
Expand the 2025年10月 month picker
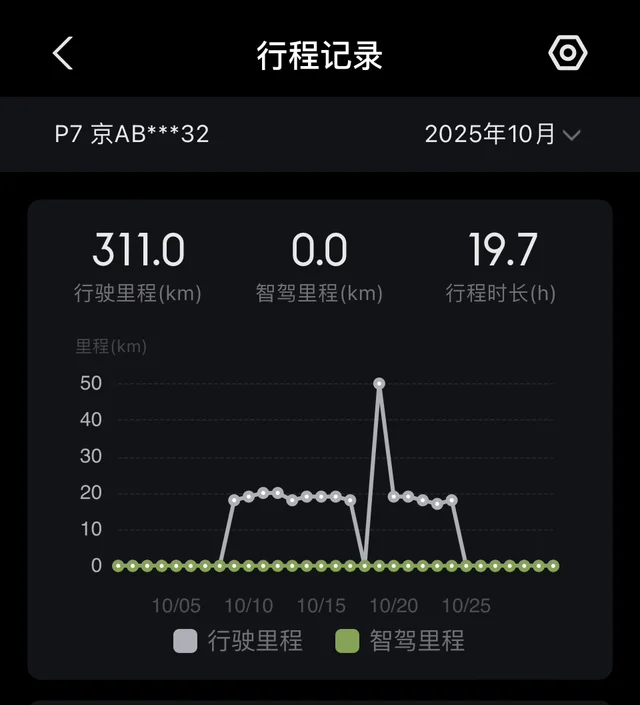pos(502,134)
